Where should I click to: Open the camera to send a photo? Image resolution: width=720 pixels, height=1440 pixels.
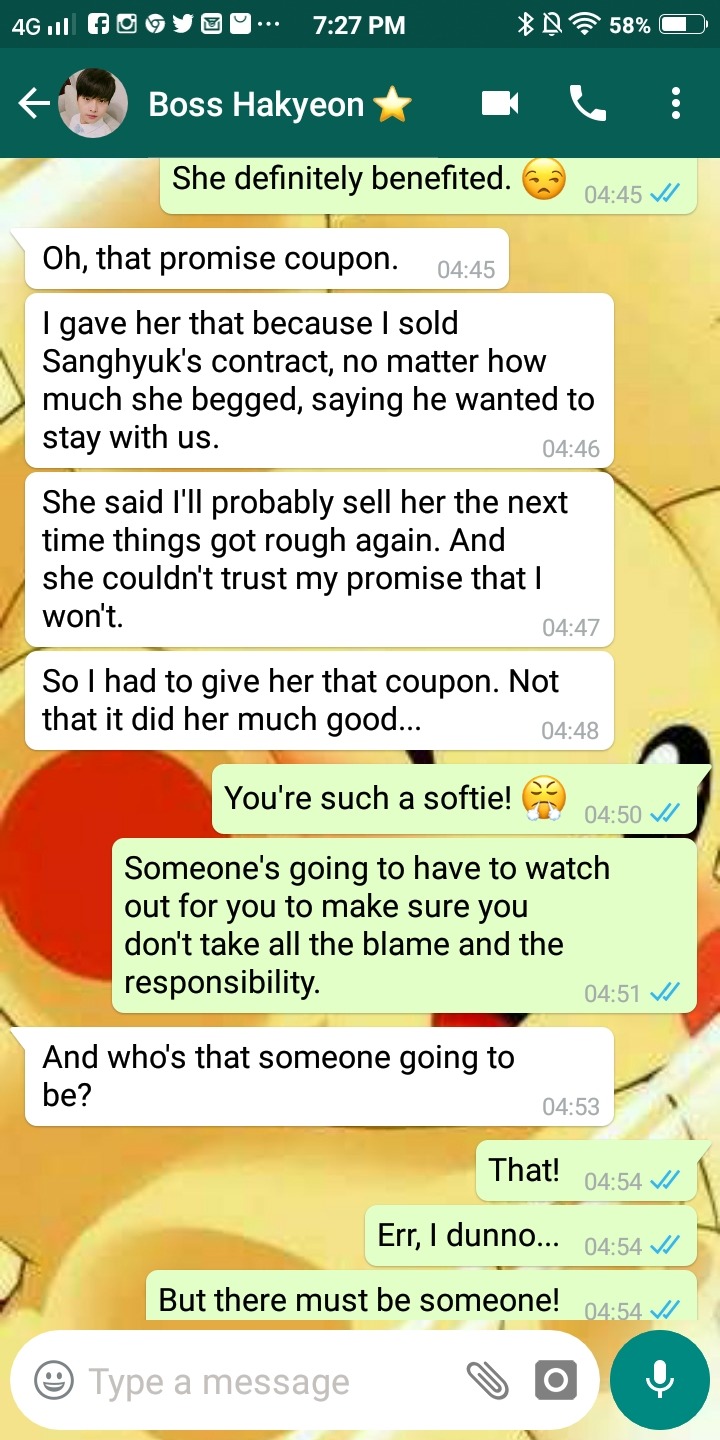coord(555,1381)
